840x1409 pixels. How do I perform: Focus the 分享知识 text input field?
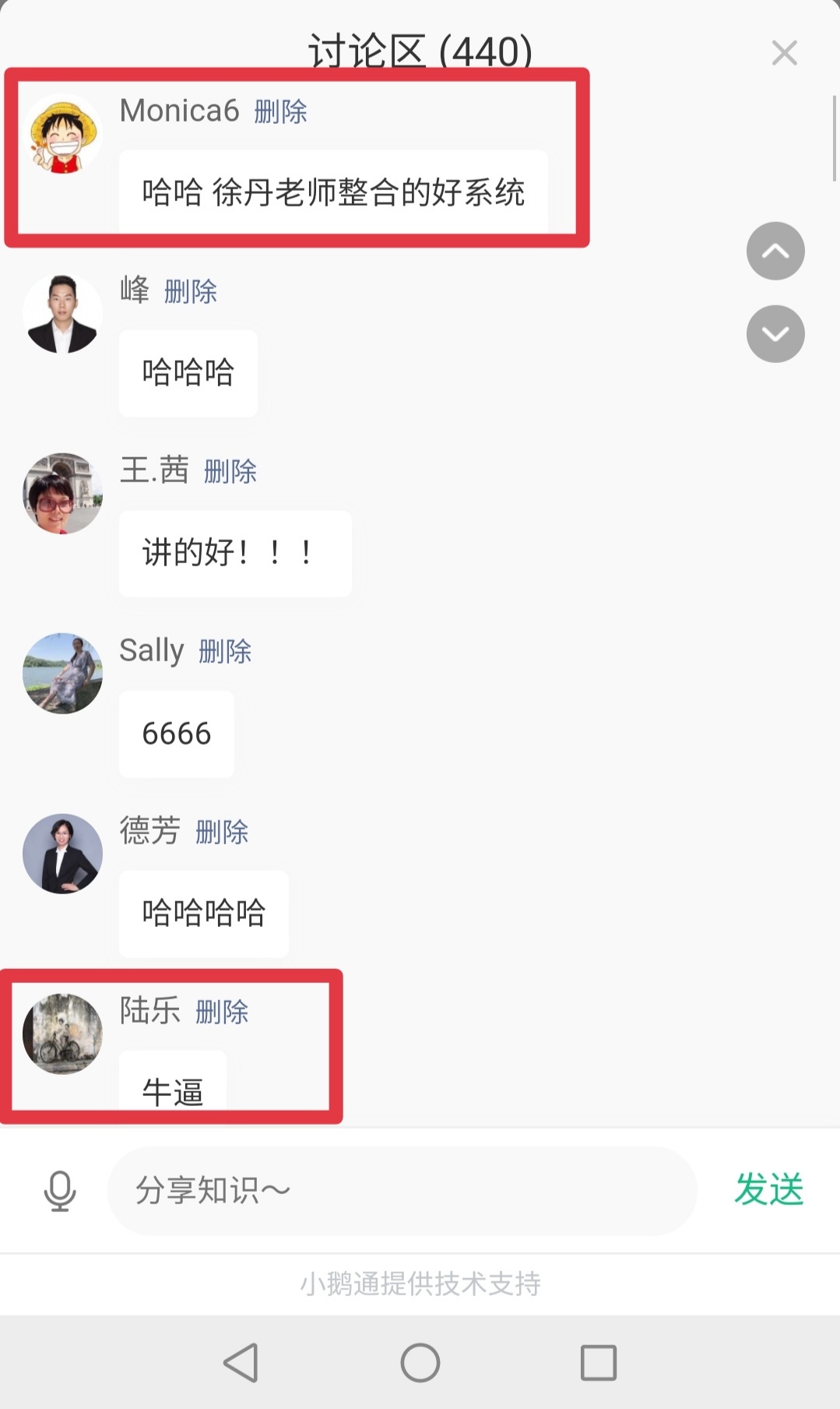coord(401,1191)
